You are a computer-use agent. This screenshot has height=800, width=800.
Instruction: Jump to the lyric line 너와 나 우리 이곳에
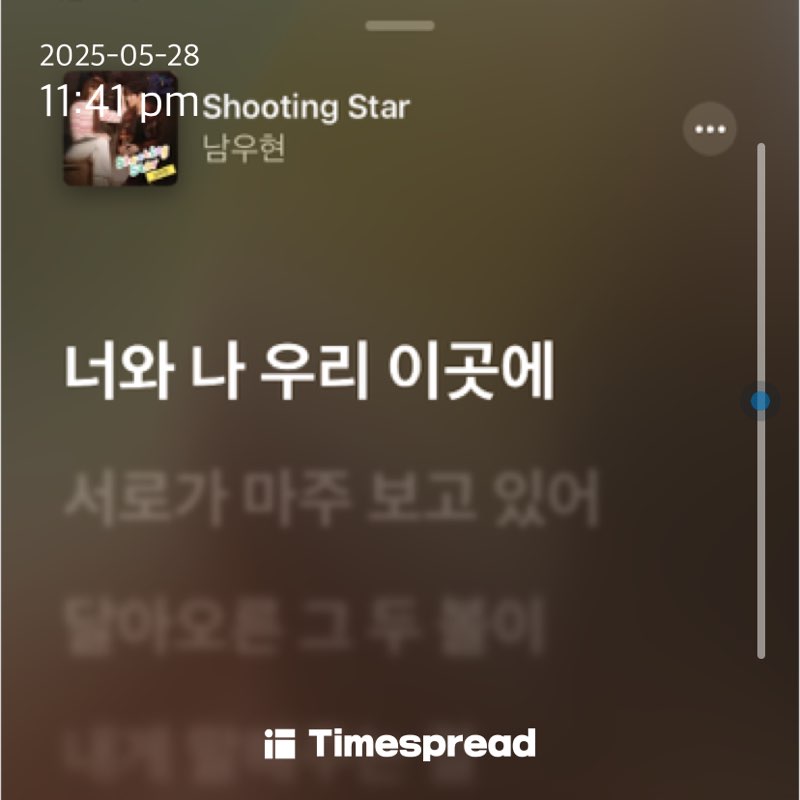click(308, 371)
